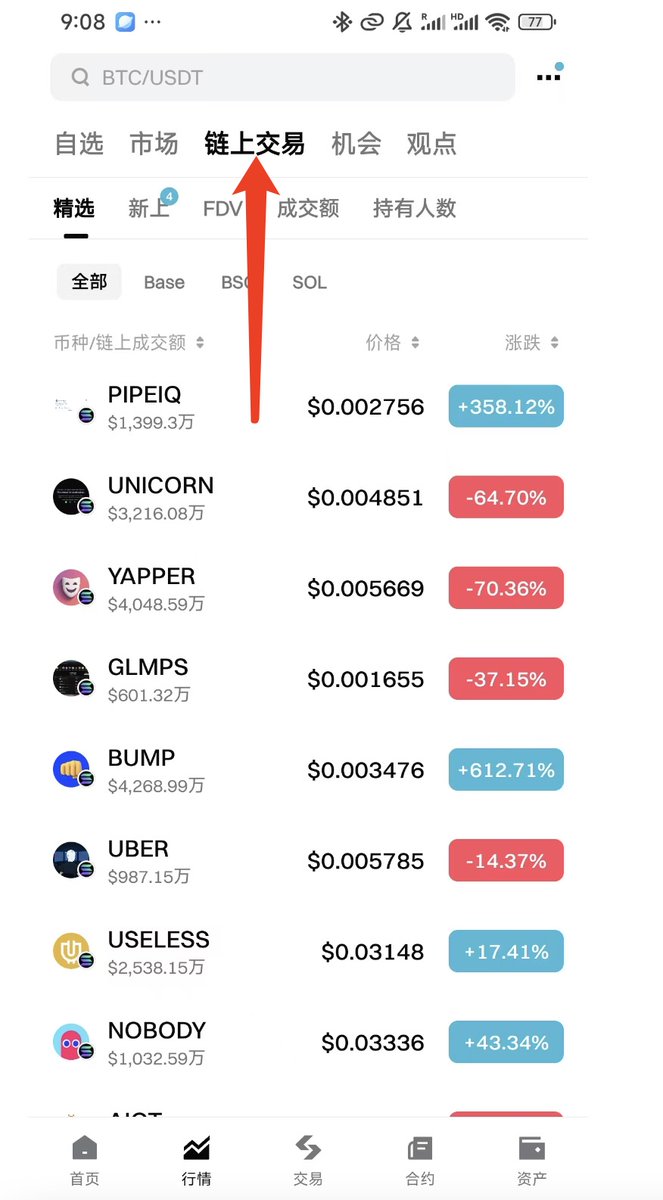Sort list by 涨跌 column
663x1200 pixels.
pos(531,343)
